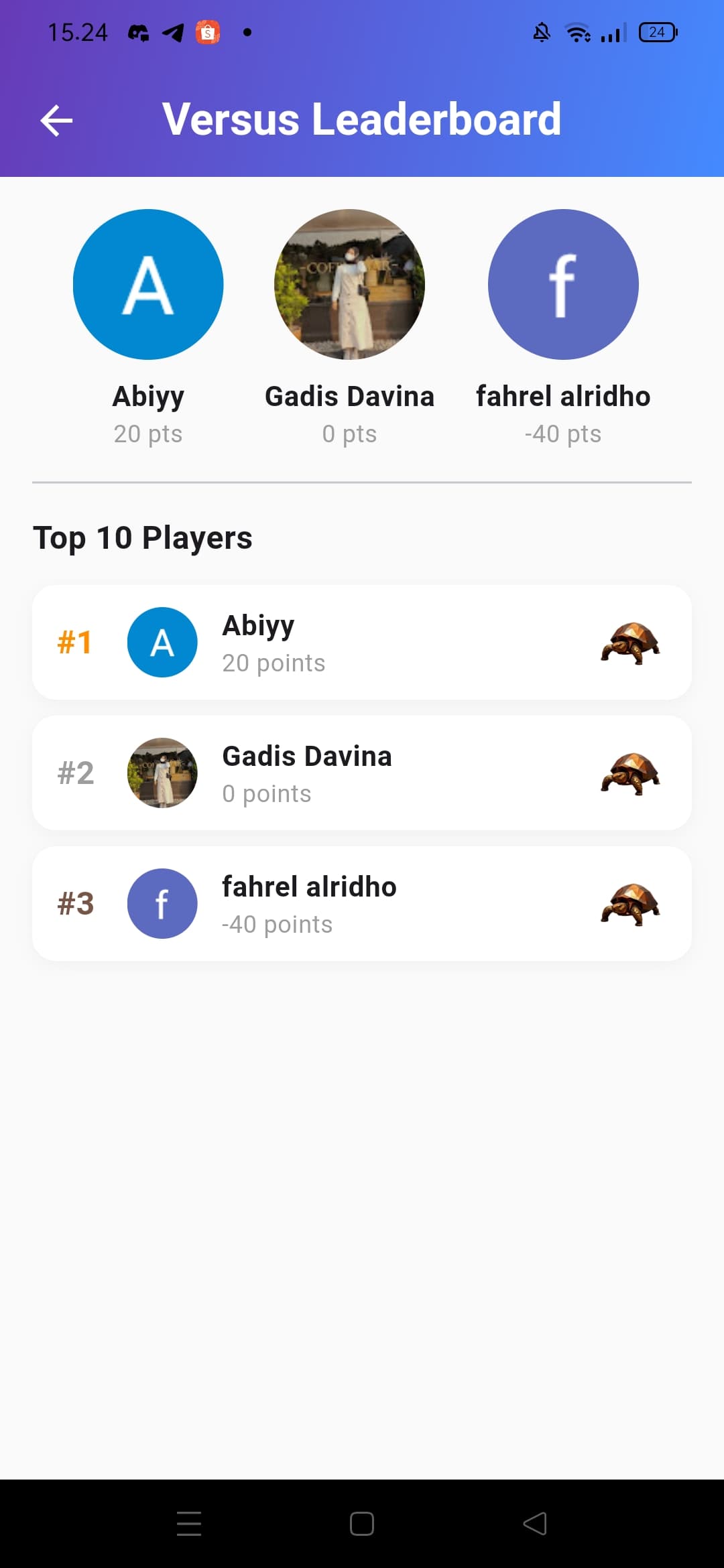This screenshot has width=724, height=1568.
Task: Tap Abiyy's blue avatar at the top
Action: [x=148, y=284]
